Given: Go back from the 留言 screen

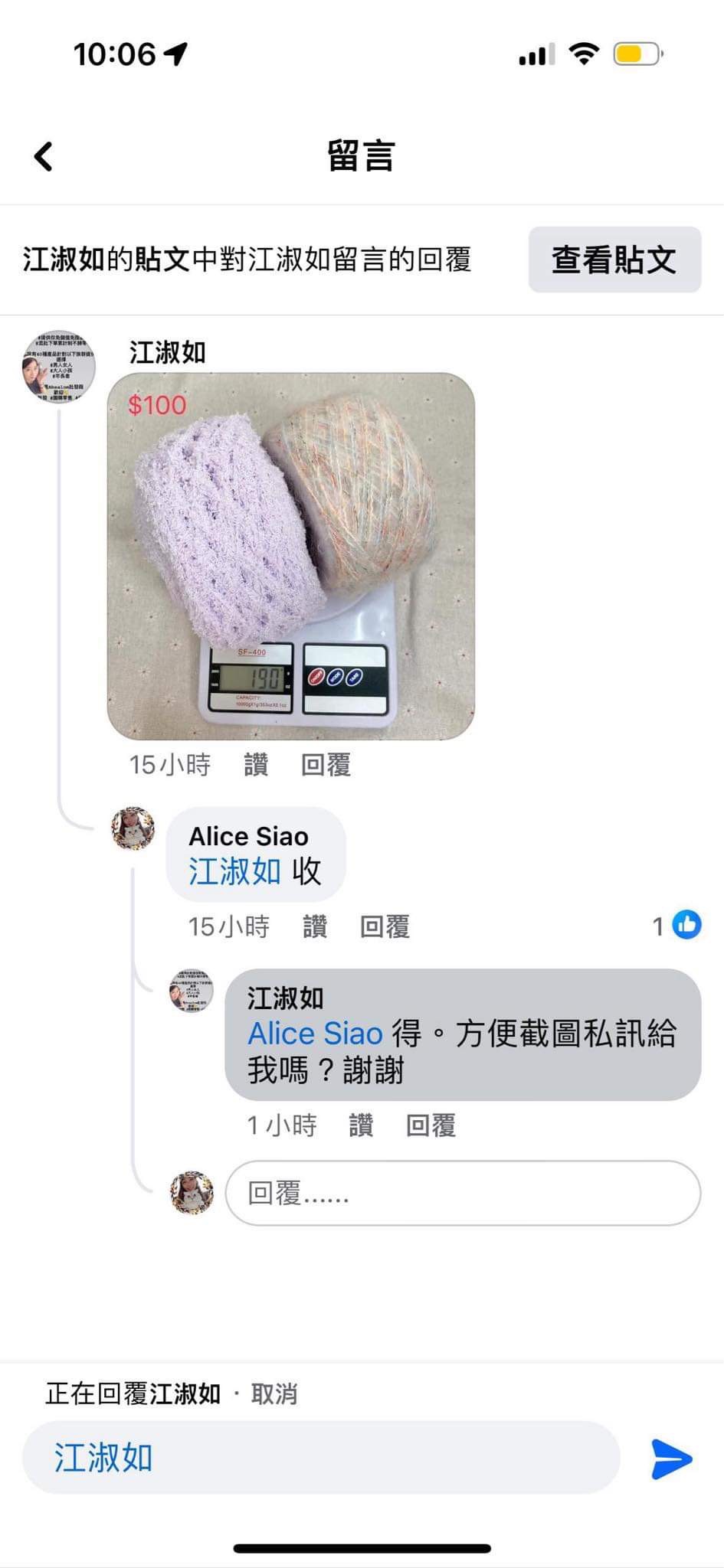Looking at the screenshot, I should (44, 156).
